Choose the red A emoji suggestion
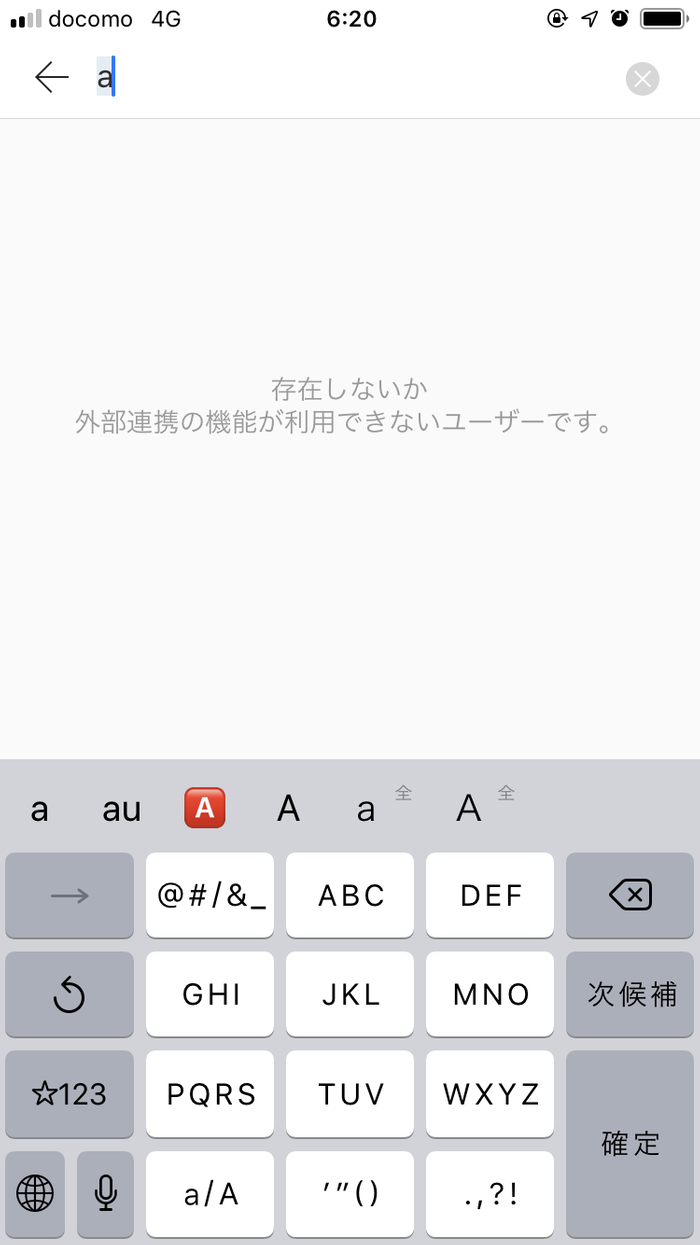Screen dimensions: 700x1245 (x=205, y=808)
